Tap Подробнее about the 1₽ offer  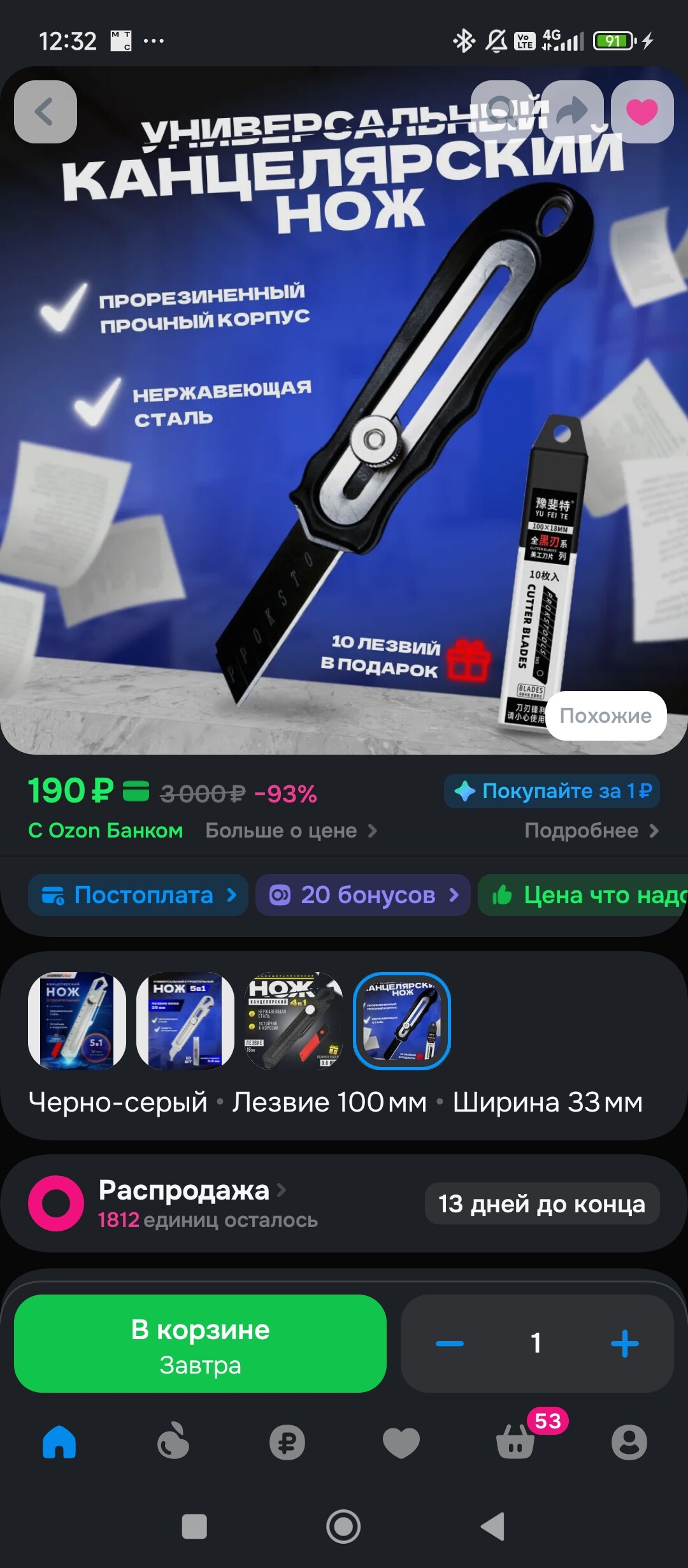click(x=591, y=831)
